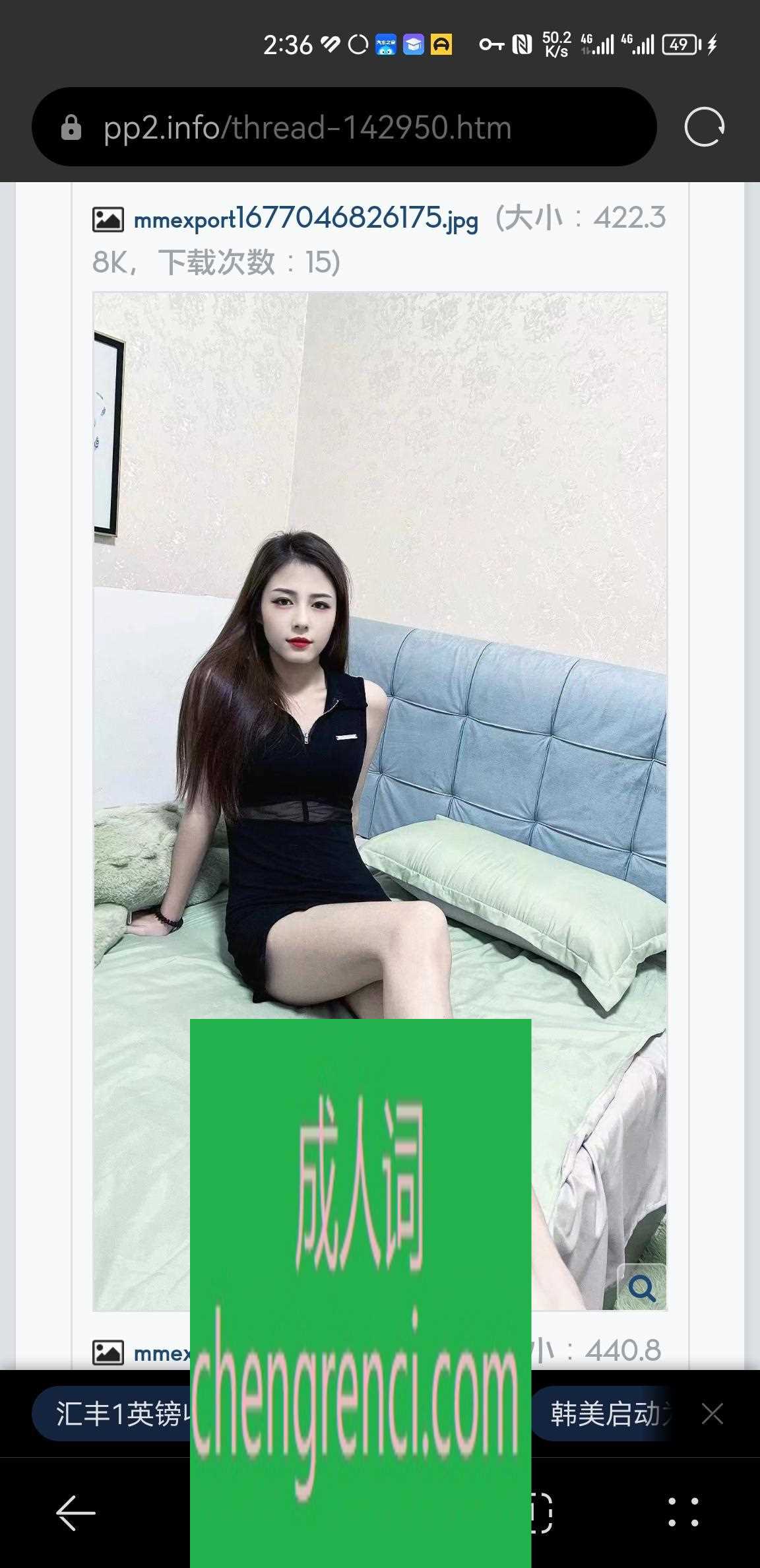Viewport: 760px width, 1568px height.
Task: Open the mmexport1677046826175.jpg attachment link
Action: click(x=305, y=219)
